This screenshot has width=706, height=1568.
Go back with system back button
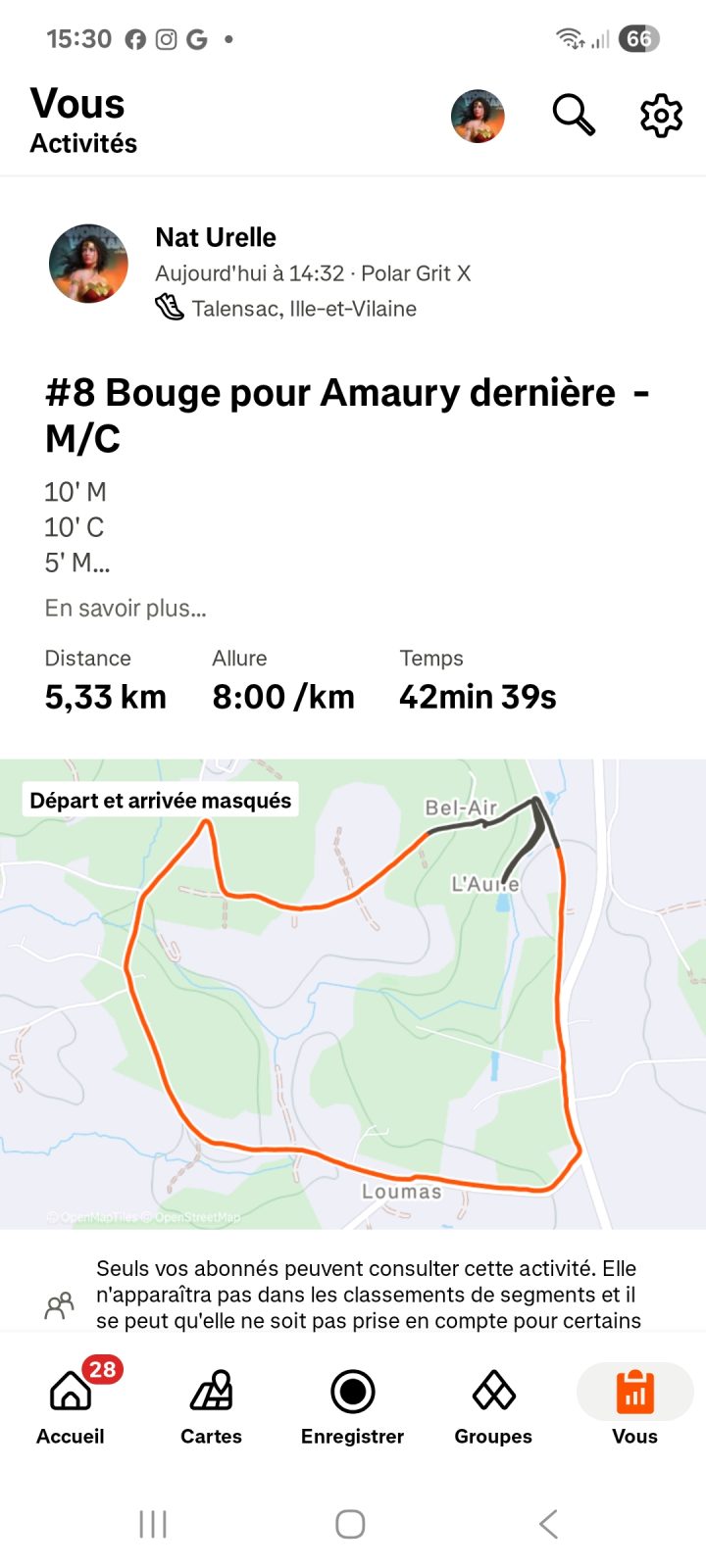548,1524
